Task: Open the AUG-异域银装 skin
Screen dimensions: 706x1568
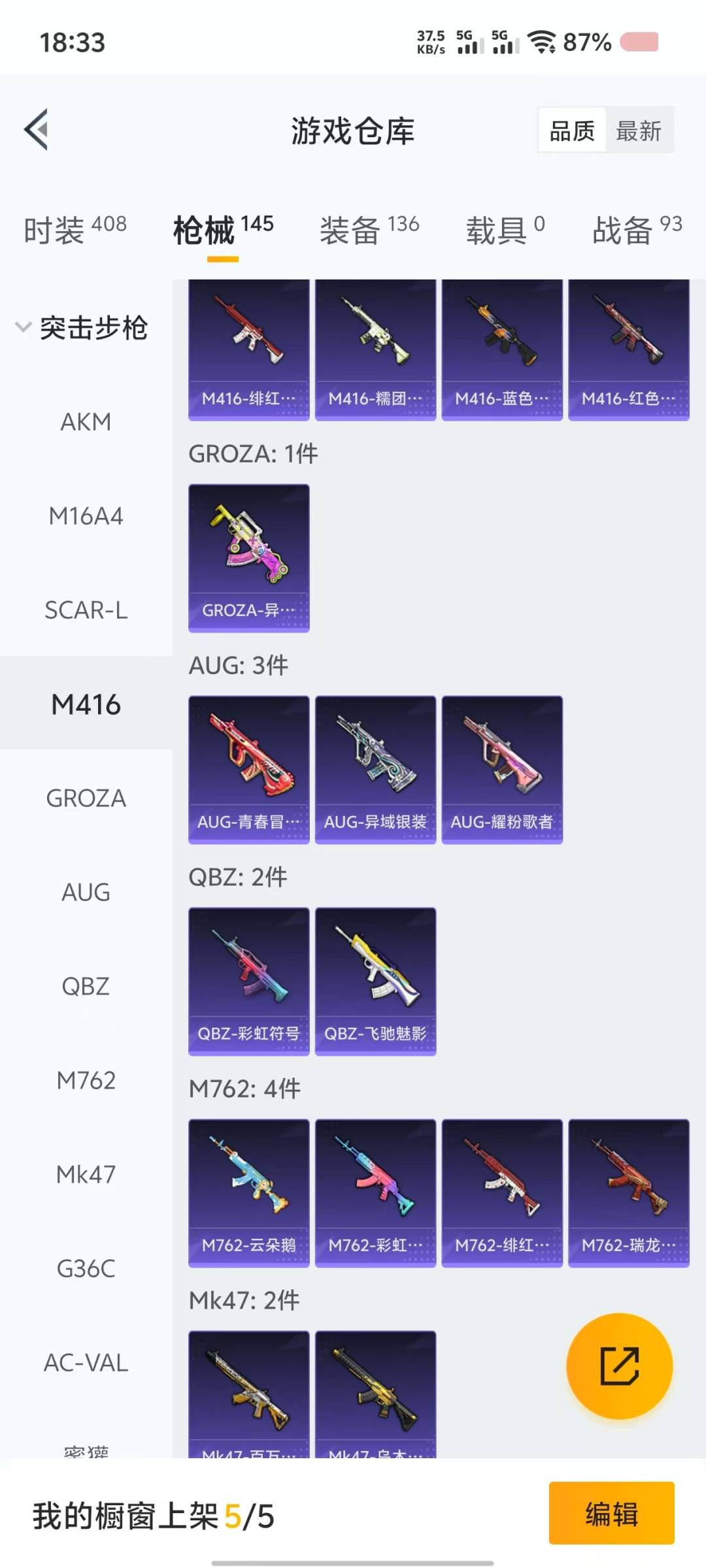Action: 375,769
